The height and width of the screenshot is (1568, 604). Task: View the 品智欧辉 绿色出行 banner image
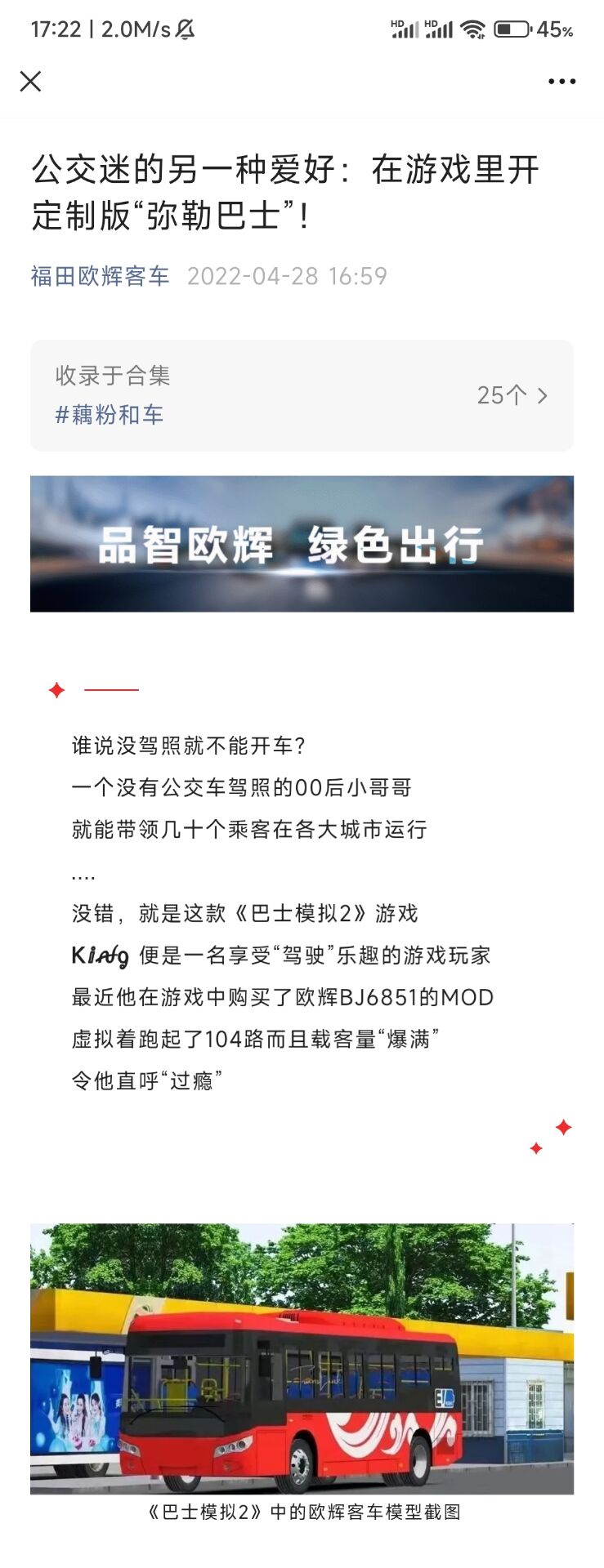coord(302,544)
